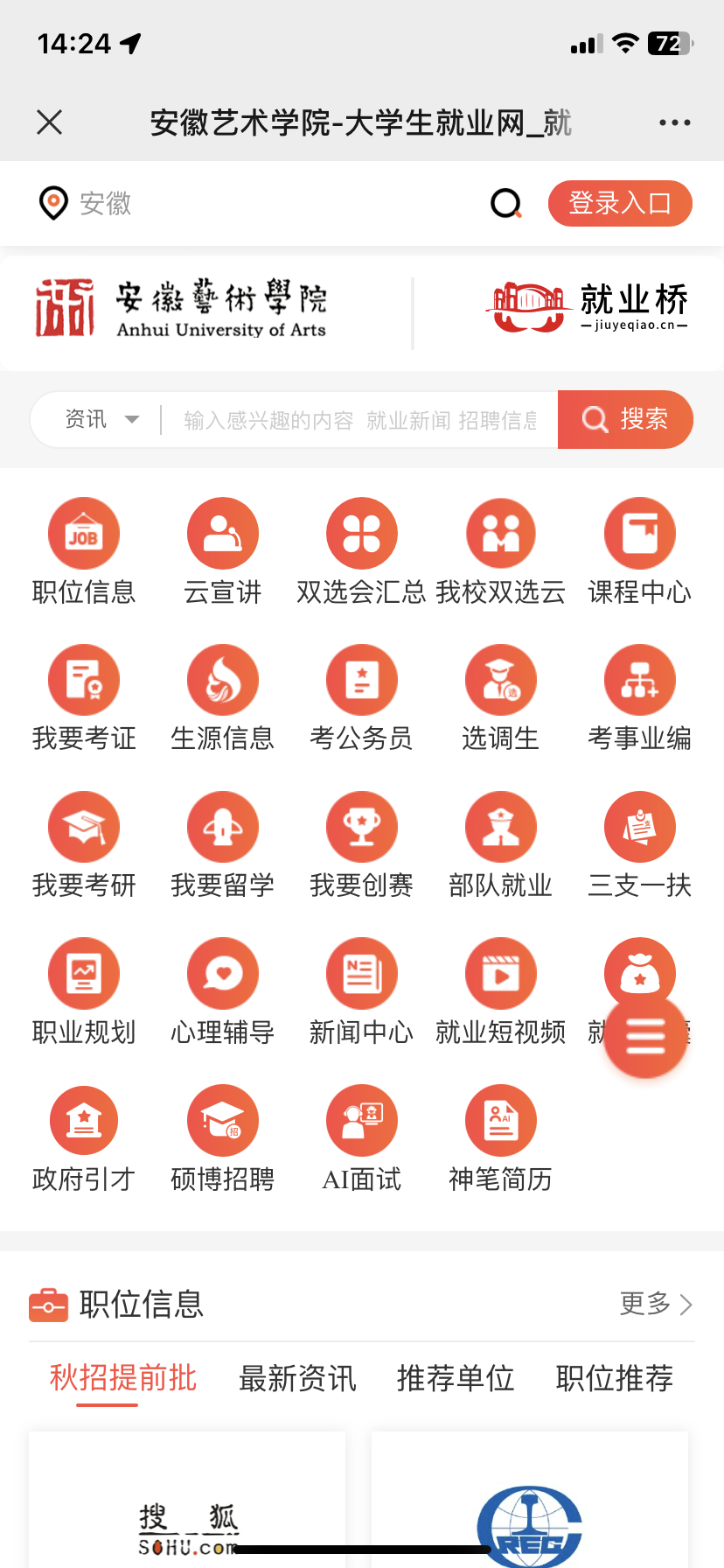Screen dimensions: 724x1568
Task: Tap the orange 搜索 button
Action: pos(625,420)
